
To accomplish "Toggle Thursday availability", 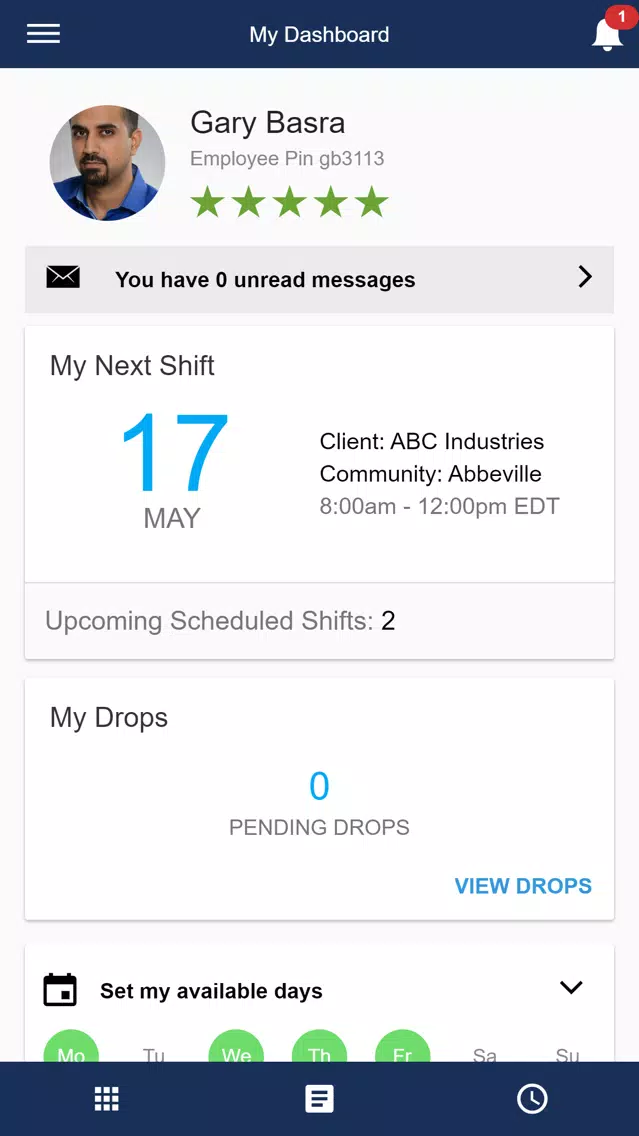I will [320, 1046].
